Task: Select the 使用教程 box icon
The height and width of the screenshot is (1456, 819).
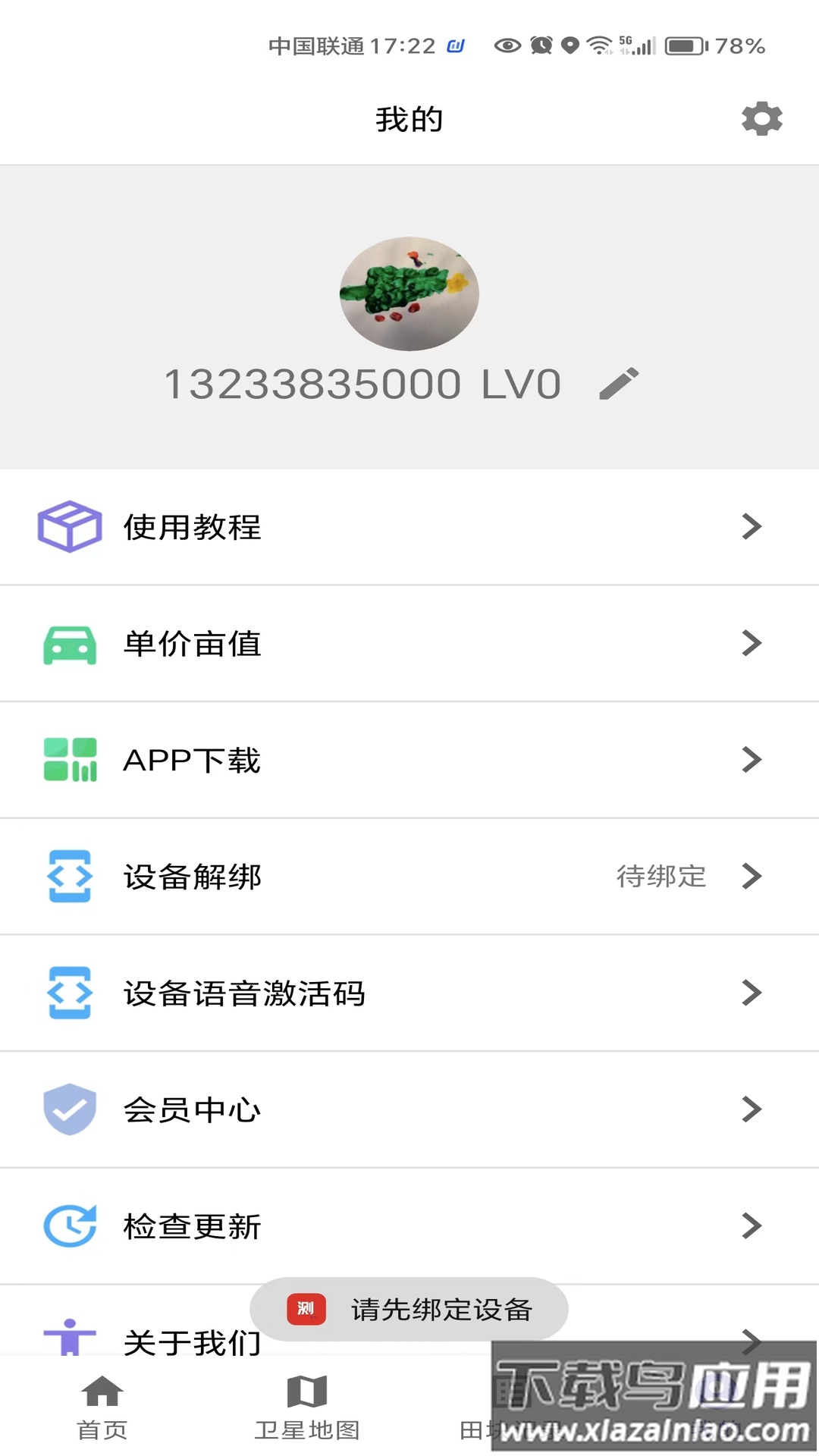Action: click(x=69, y=526)
